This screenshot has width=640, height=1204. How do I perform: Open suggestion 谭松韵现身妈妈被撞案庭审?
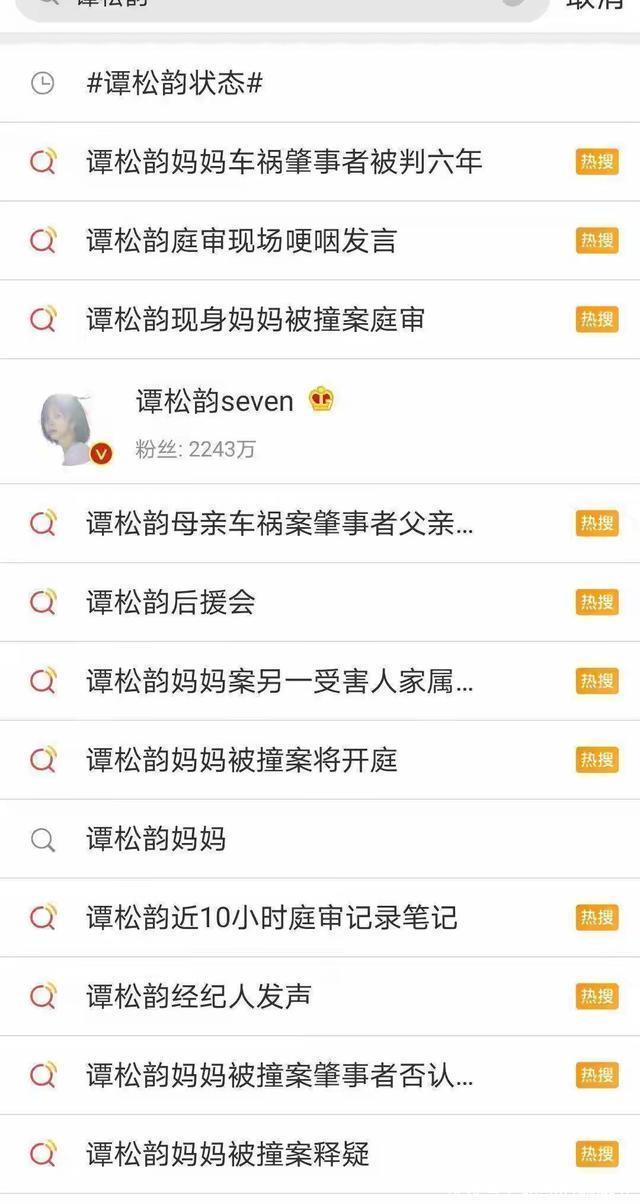tap(255, 320)
